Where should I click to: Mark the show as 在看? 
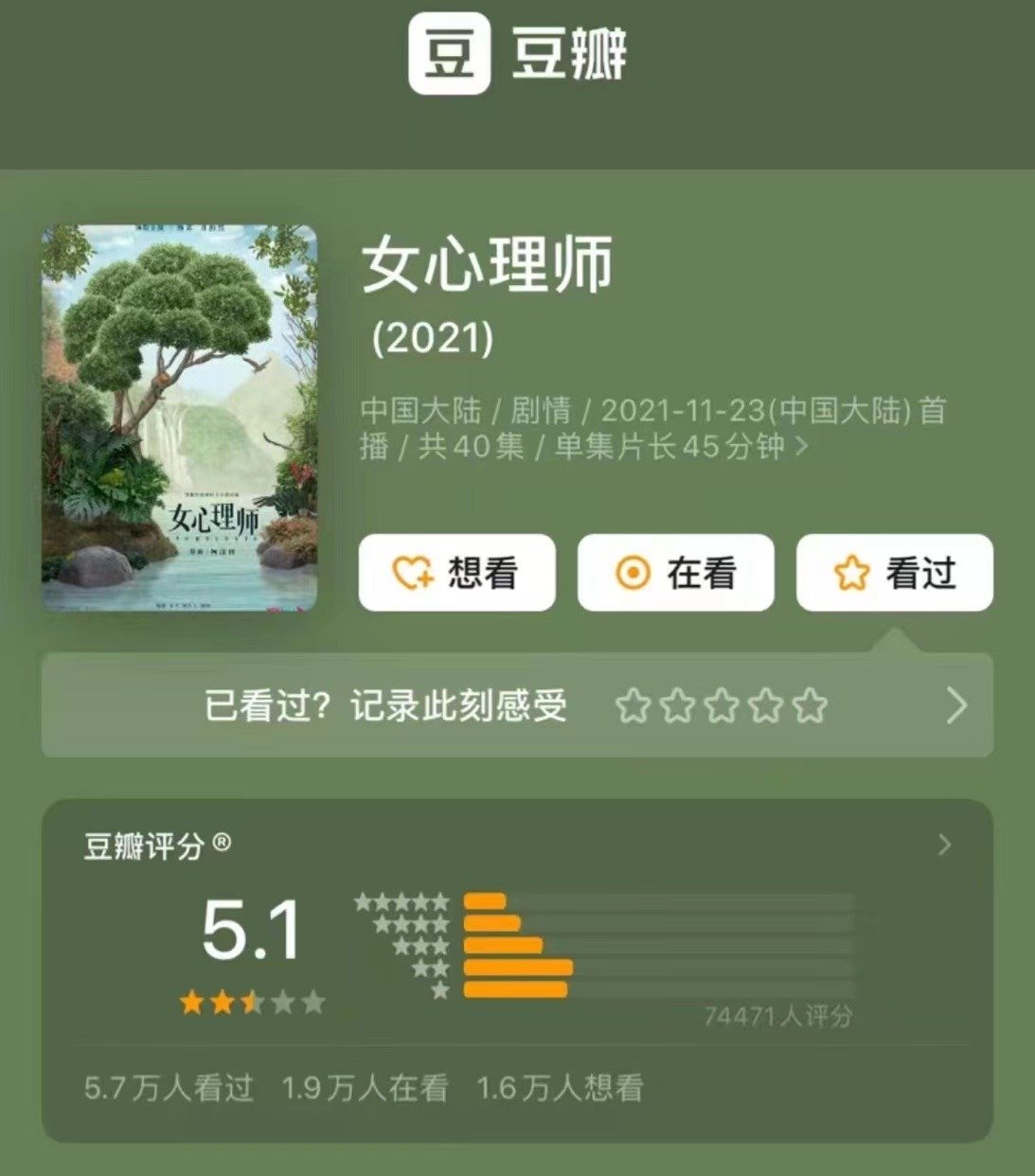(x=675, y=573)
